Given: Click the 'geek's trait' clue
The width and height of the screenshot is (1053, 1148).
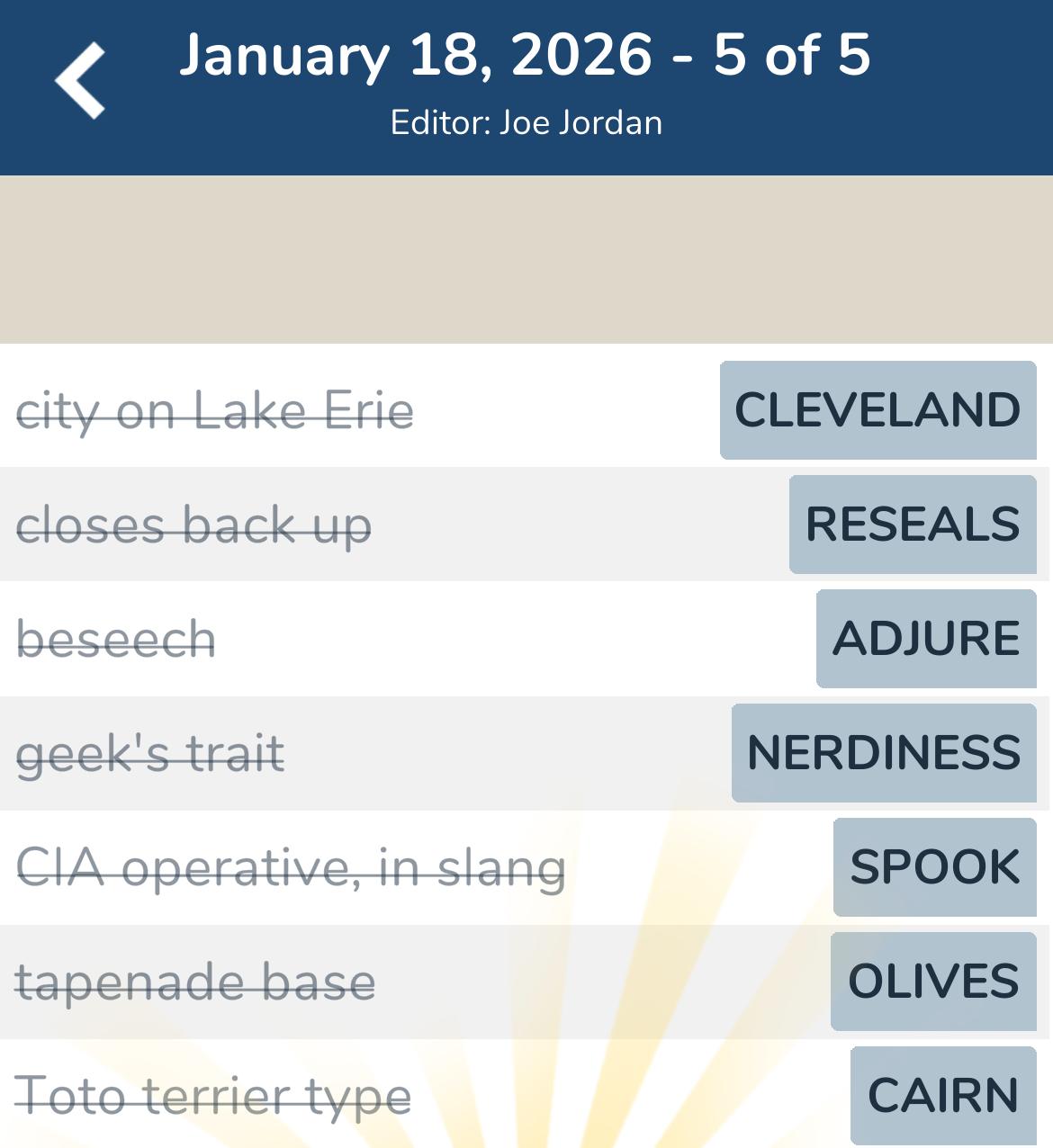Looking at the screenshot, I should [151, 753].
